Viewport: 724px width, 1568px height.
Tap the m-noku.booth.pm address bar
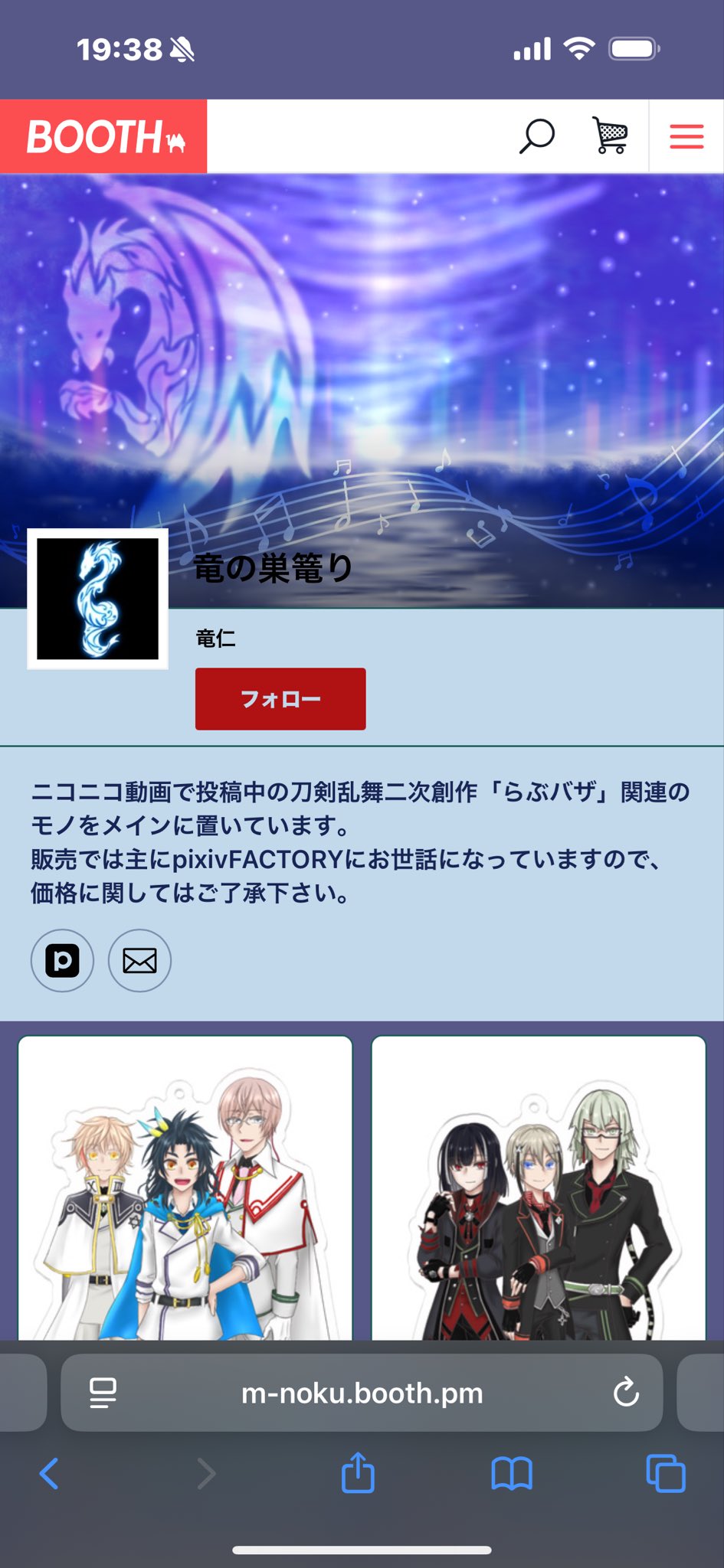coord(362,1393)
